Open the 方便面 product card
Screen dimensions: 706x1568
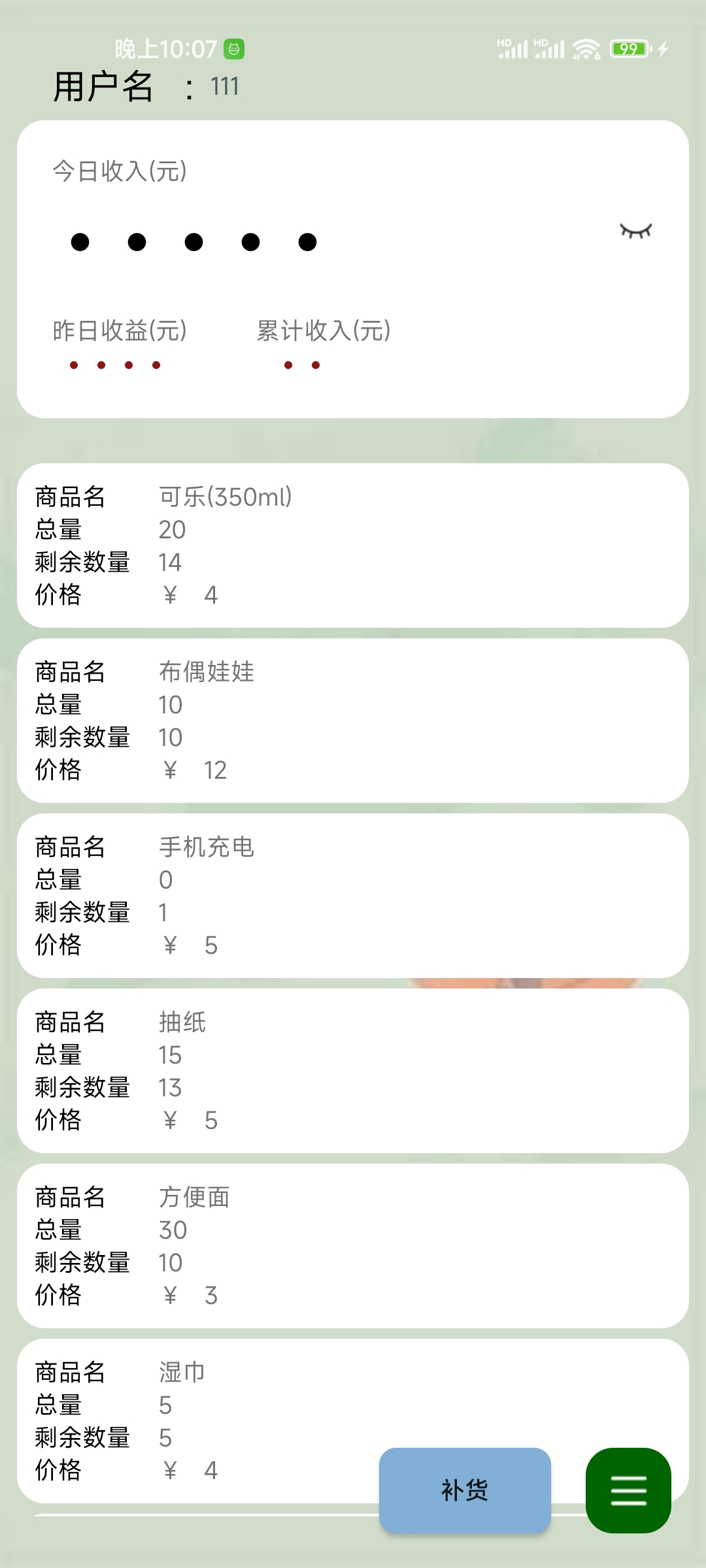pos(353,1246)
